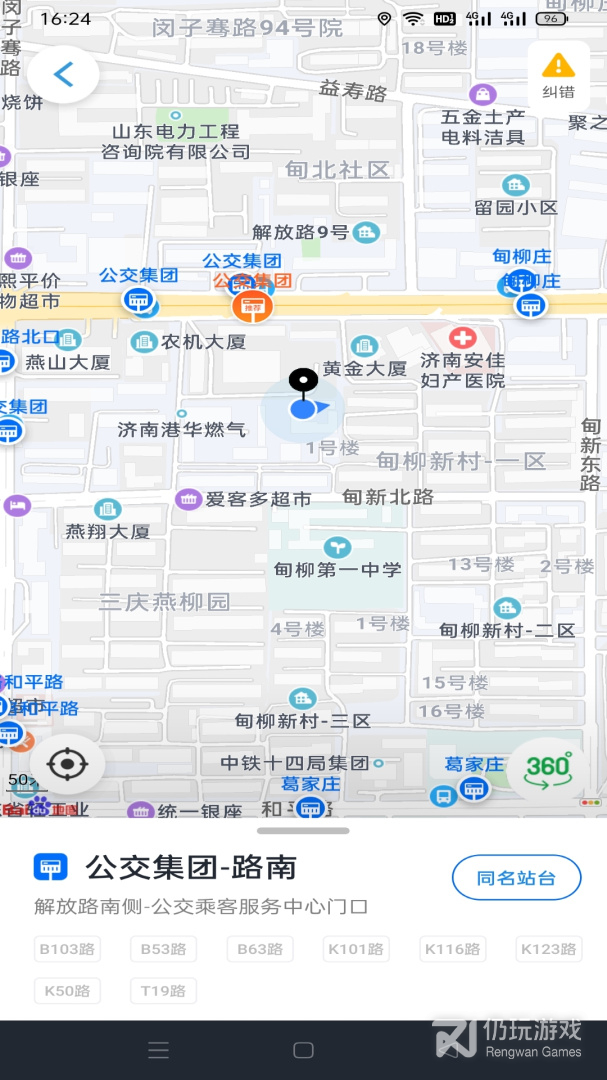Screen dimensions: 607x1080
Task: Recenter map on my location
Action: (68, 764)
